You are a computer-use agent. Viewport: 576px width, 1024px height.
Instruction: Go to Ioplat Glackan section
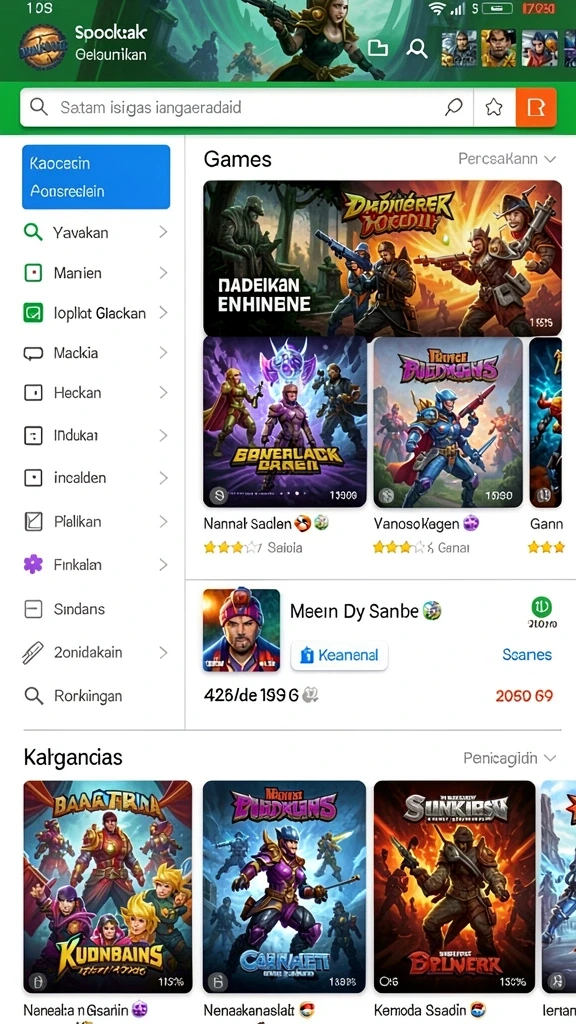[96, 313]
